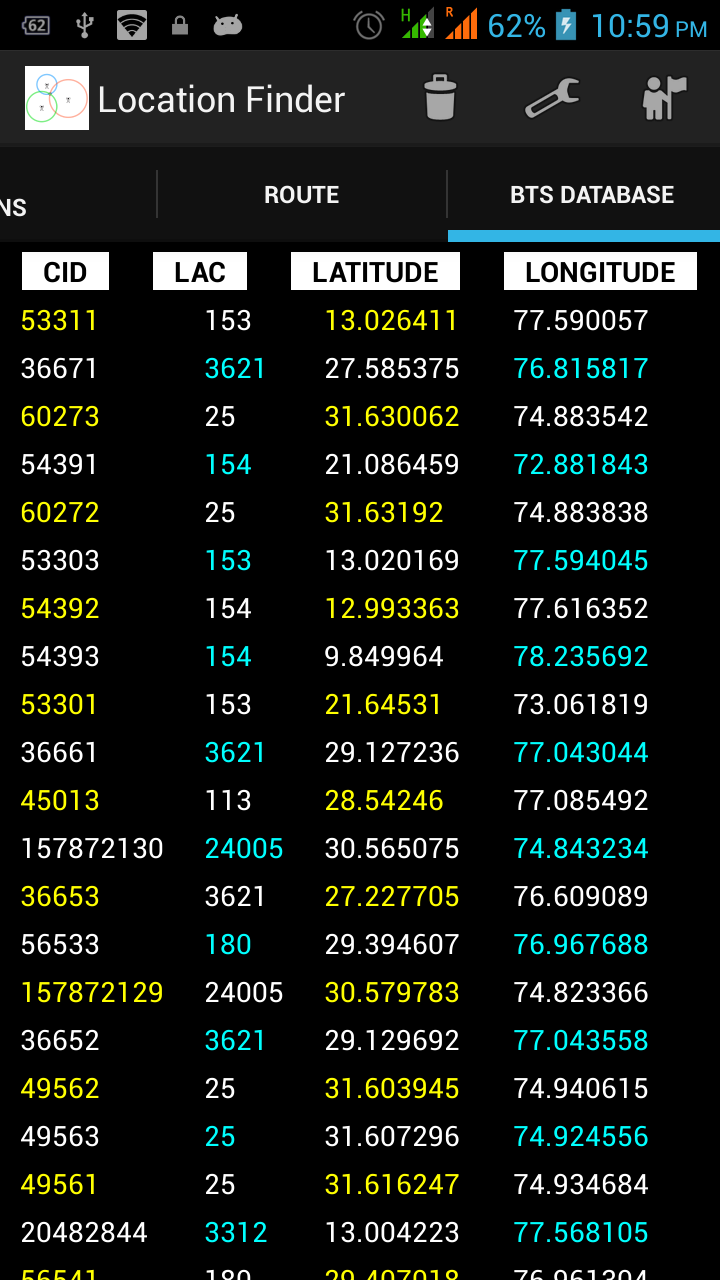Screen dimensions: 720x1280
Task: Tap the Location Finder app icon
Action: tap(57, 98)
